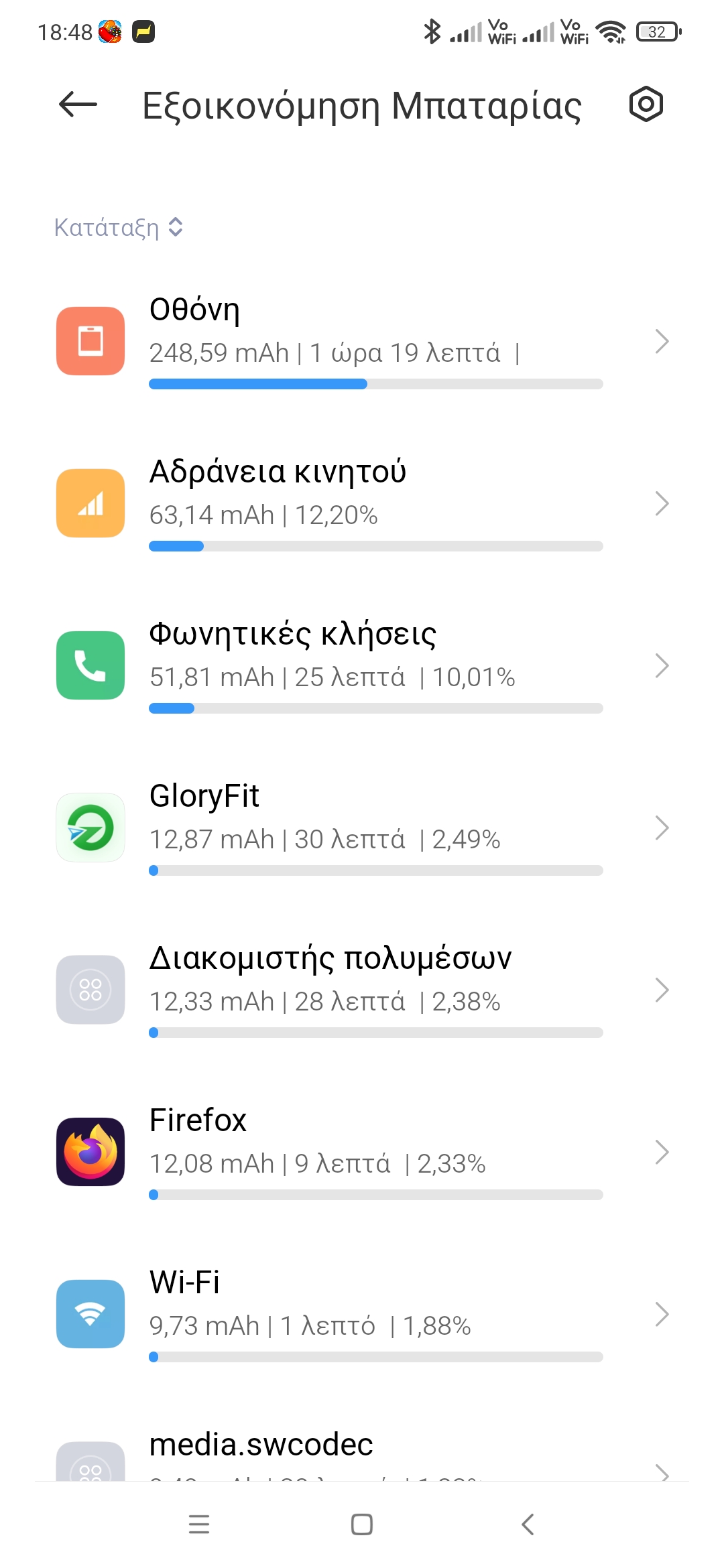Open recent apps from navigation bar
The image size is (724, 1568).
click(x=199, y=1524)
